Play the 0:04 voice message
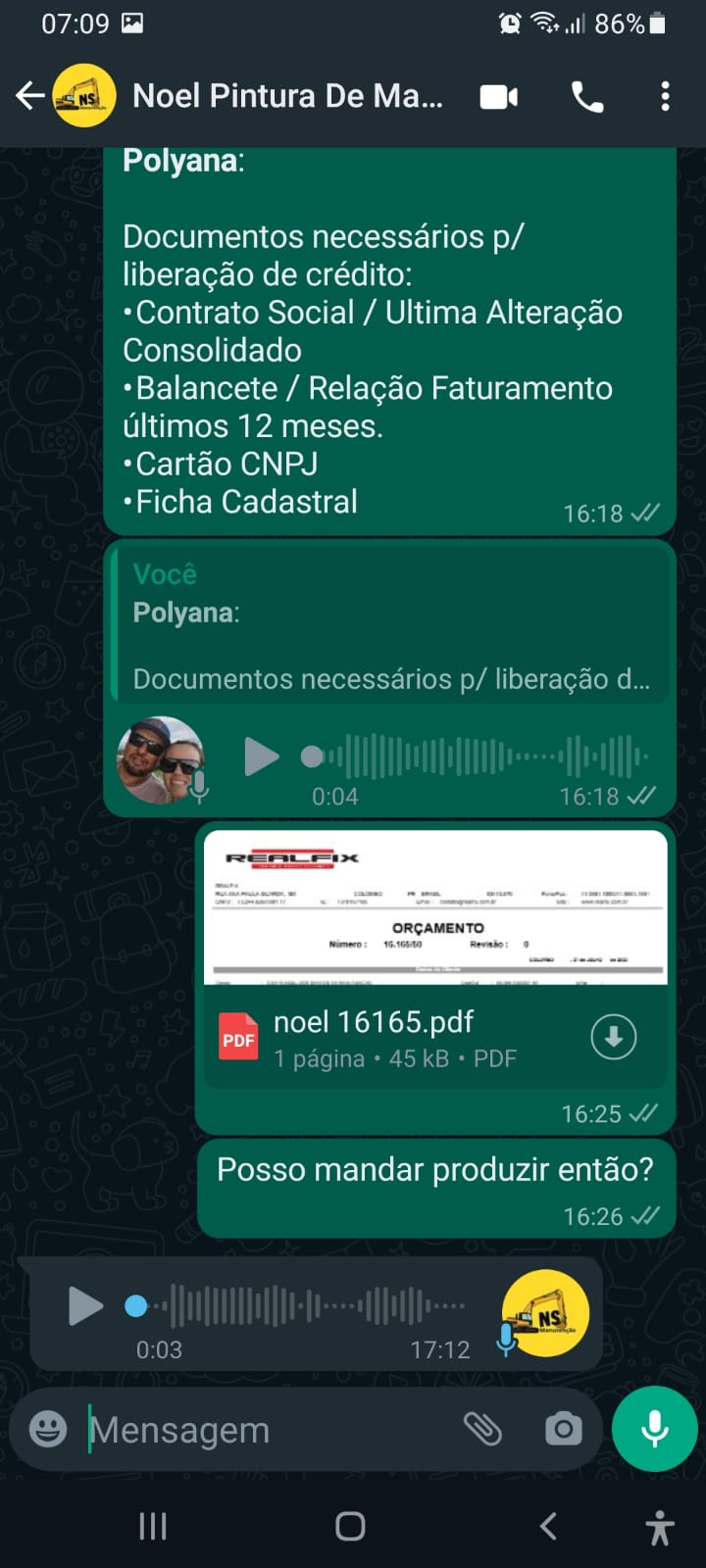 pos(261,757)
